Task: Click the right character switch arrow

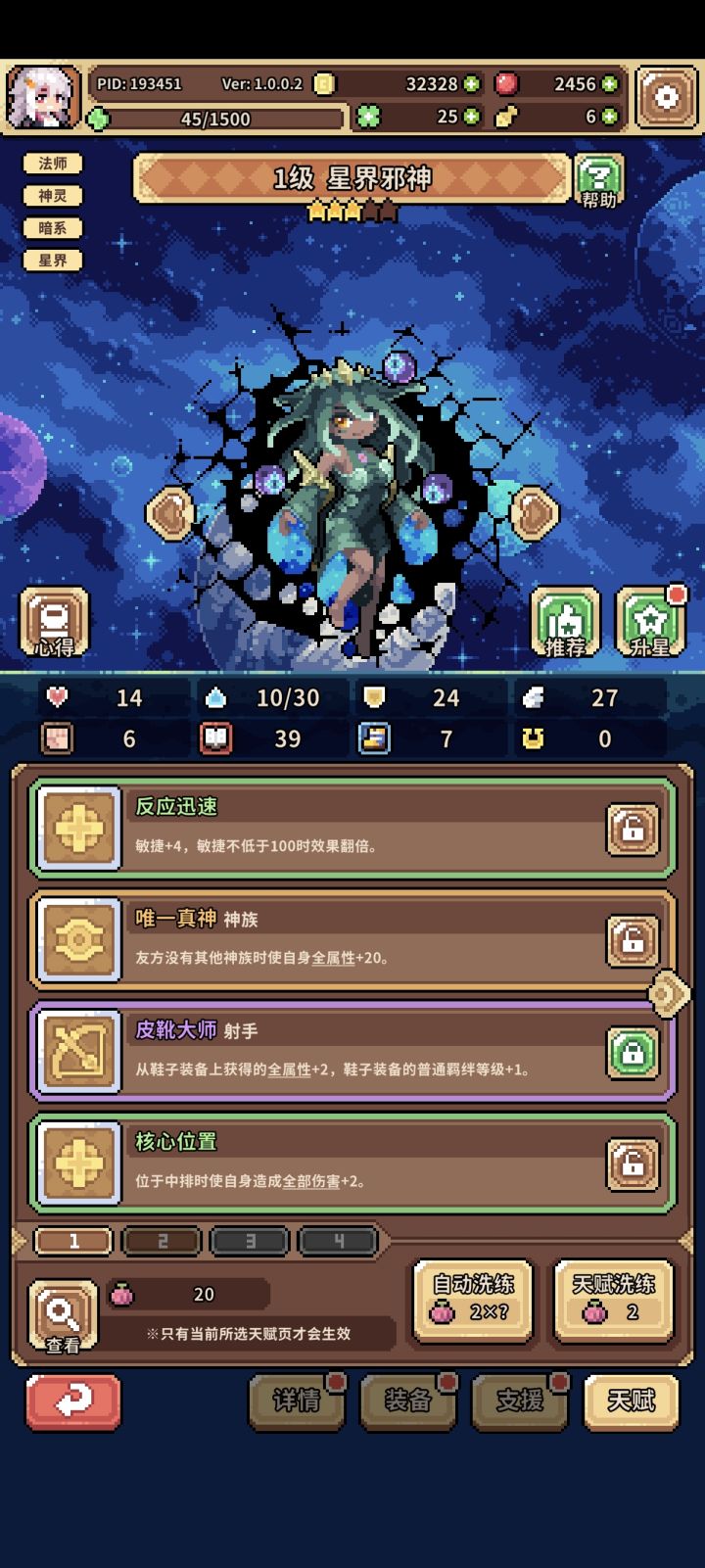Action: coord(535,511)
